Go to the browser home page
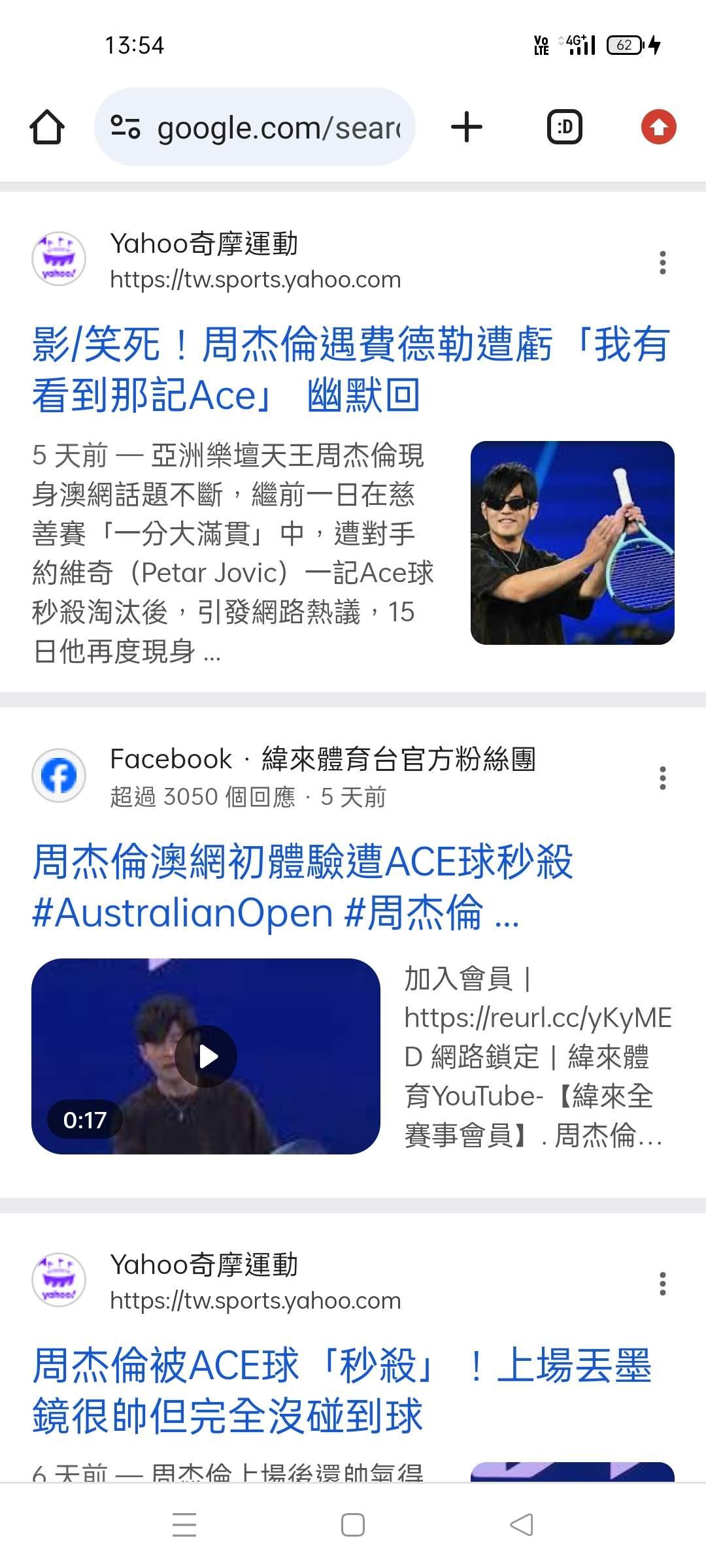The image size is (706, 1568). [x=47, y=127]
